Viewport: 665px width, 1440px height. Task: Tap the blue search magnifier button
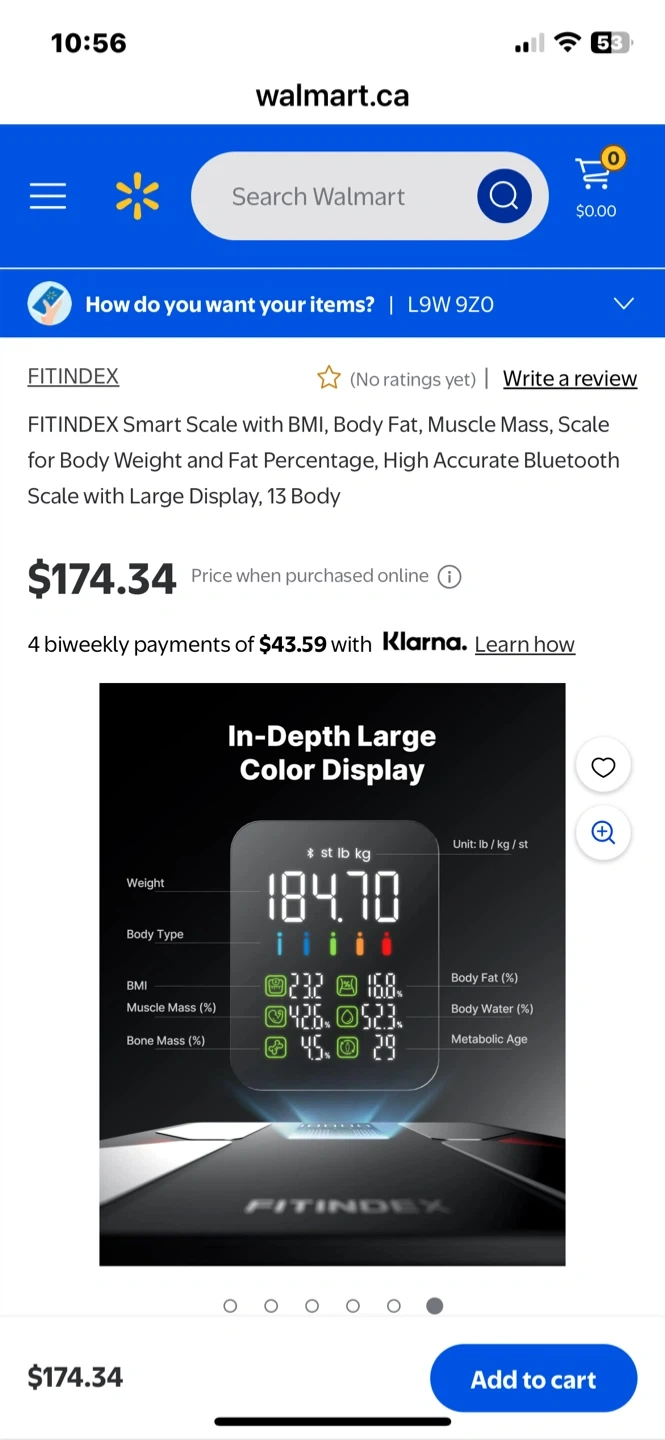coord(504,196)
